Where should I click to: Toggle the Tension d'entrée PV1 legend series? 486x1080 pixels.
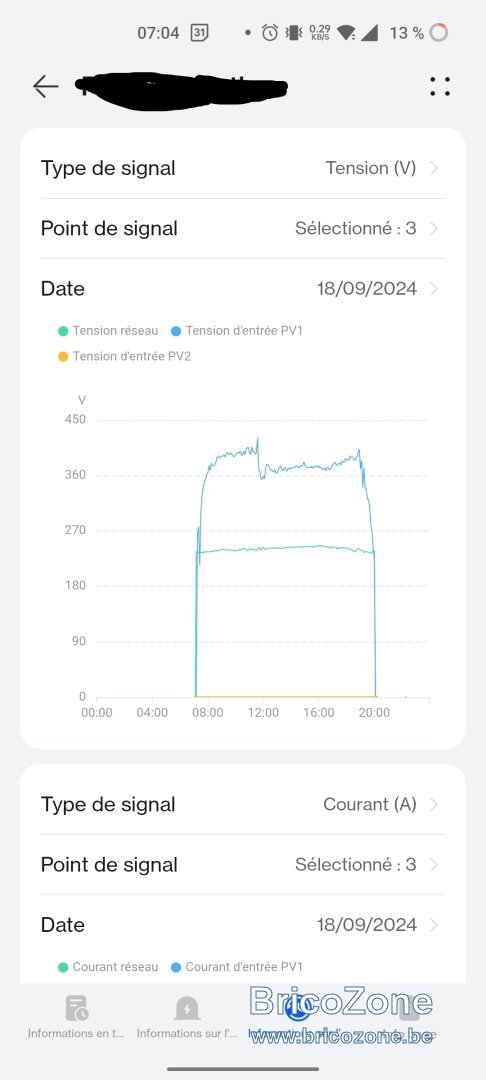237,331
